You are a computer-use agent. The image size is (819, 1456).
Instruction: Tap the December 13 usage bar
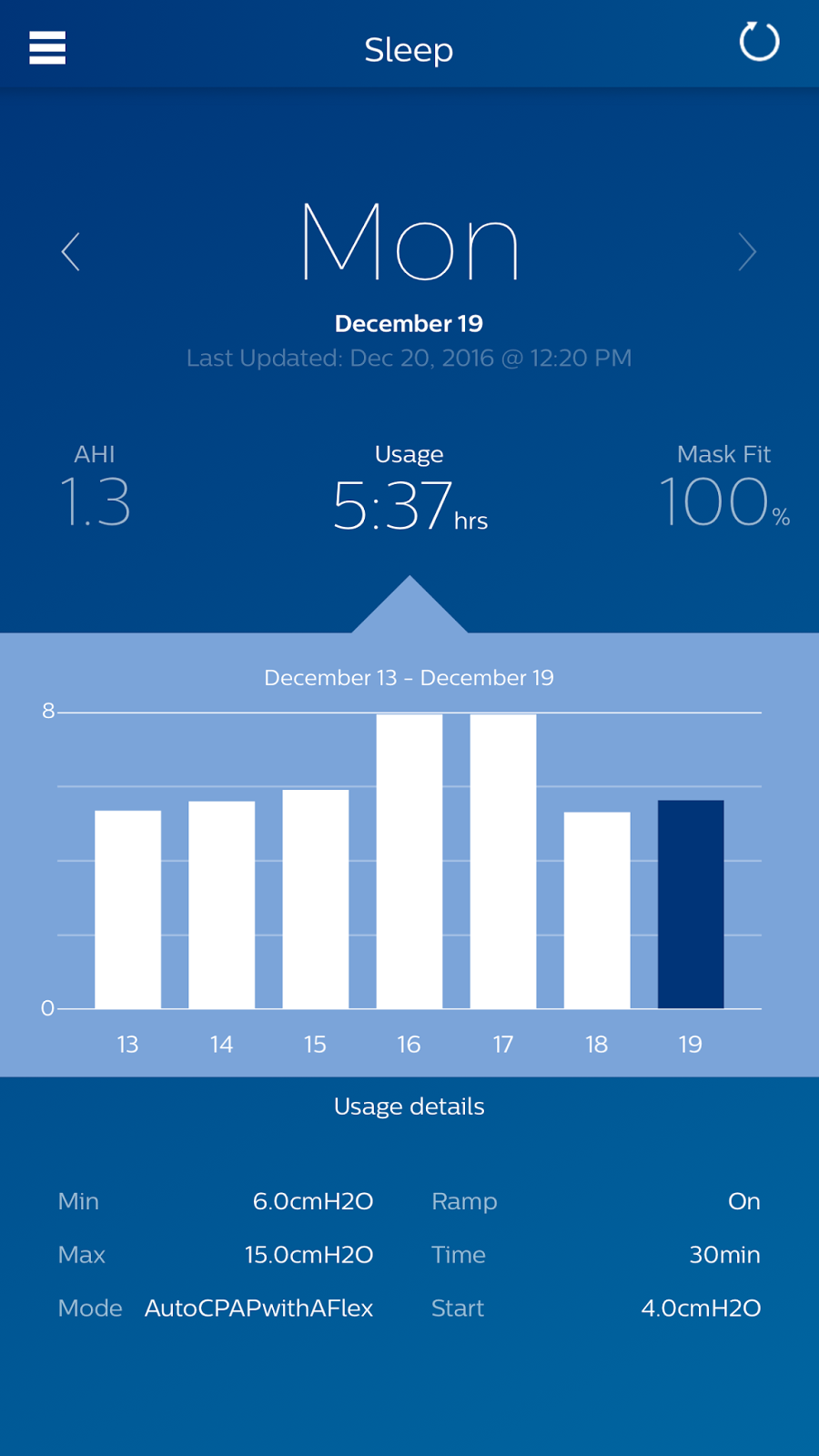127,905
